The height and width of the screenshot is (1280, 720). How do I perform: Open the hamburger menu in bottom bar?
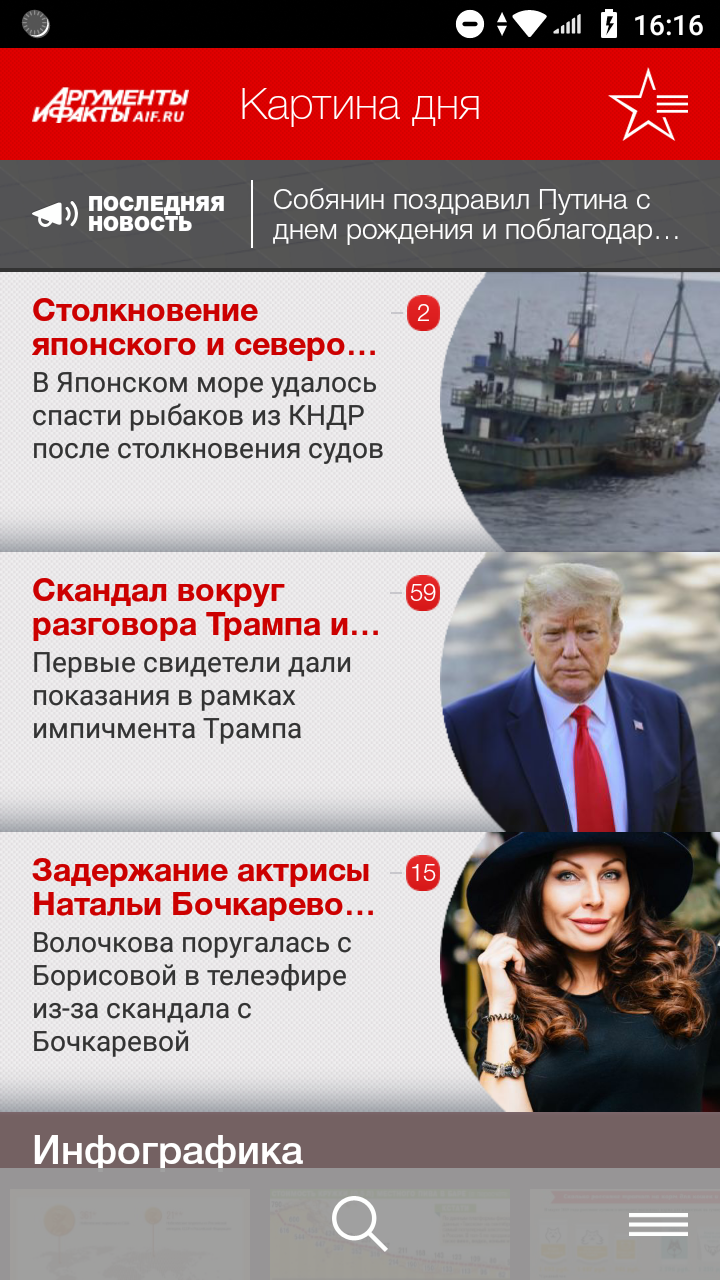(x=658, y=1224)
